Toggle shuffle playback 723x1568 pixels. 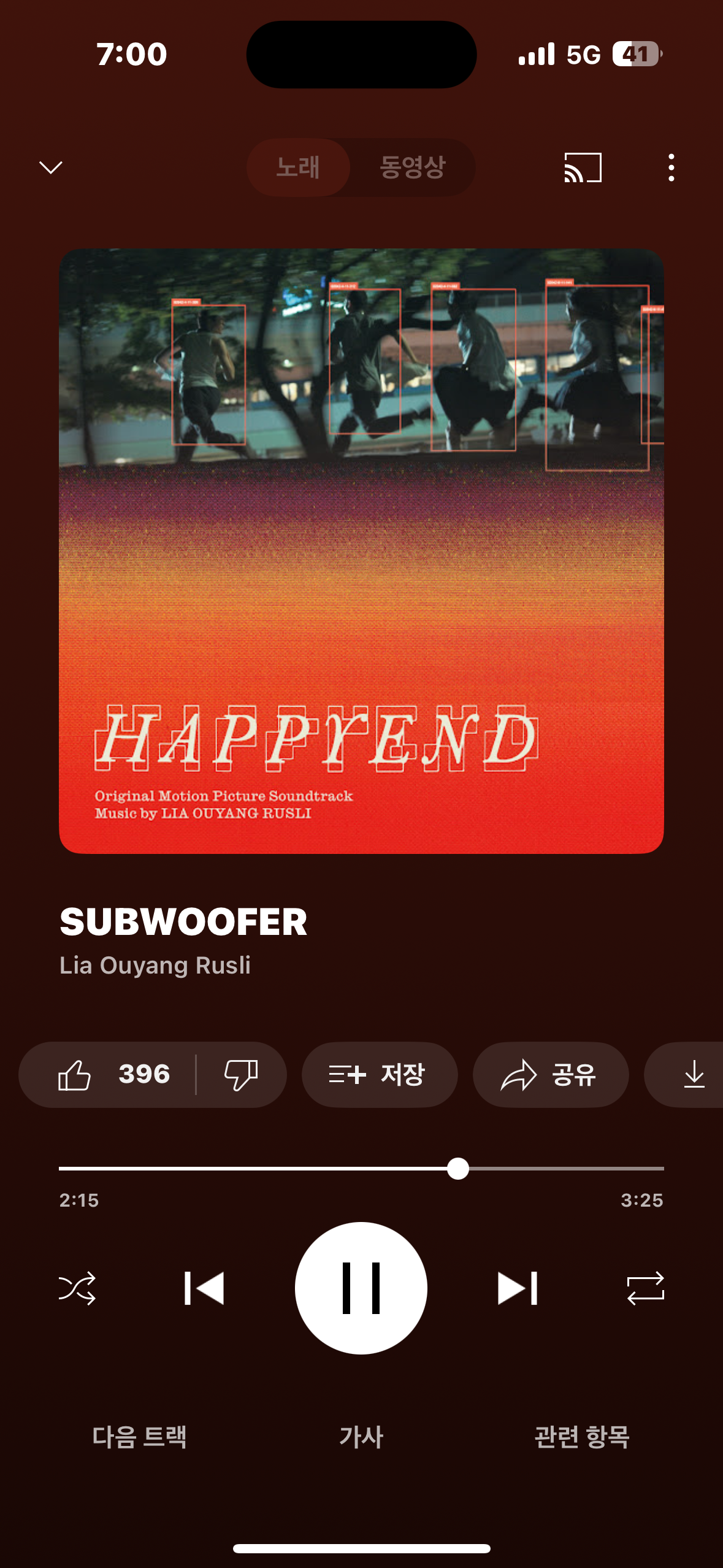77,1288
